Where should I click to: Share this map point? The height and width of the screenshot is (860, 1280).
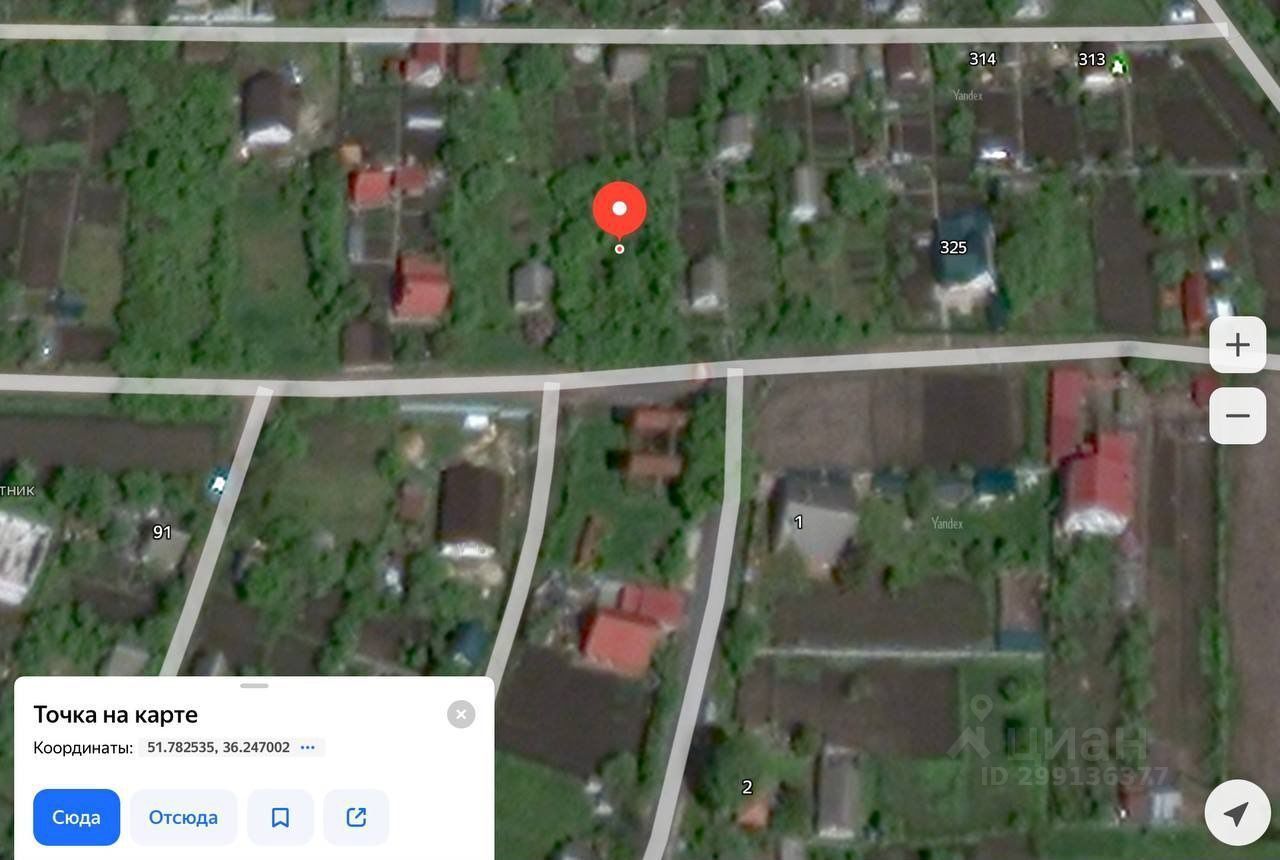point(356,817)
